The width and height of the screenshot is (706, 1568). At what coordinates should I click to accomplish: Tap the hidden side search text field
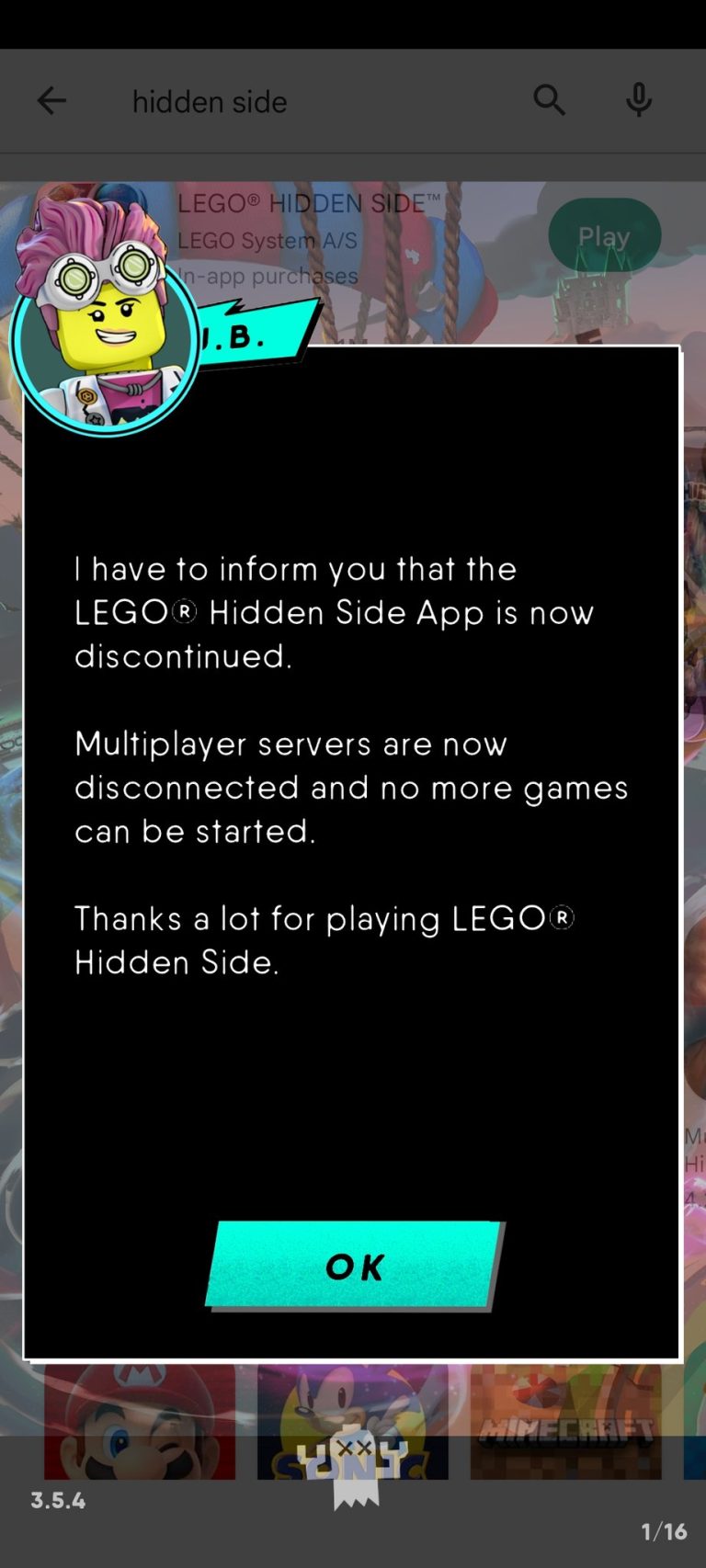[210, 101]
